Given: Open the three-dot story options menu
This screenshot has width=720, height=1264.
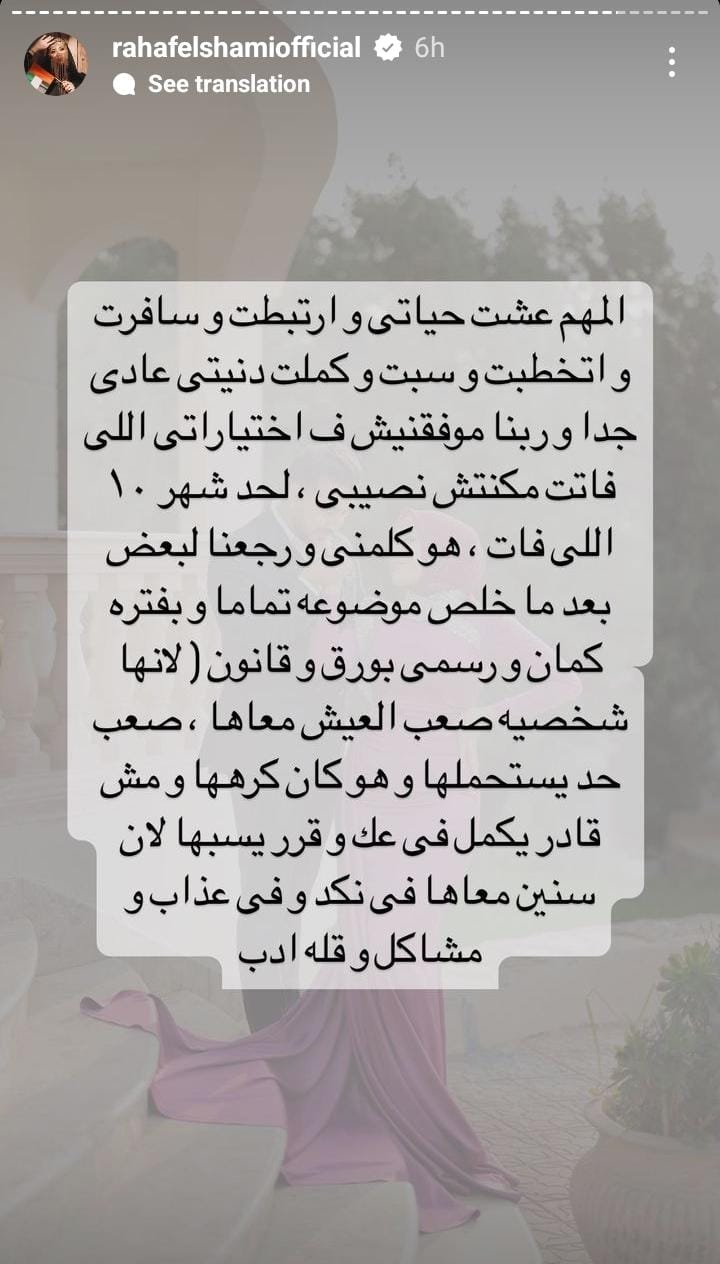Looking at the screenshot, I should point(672,63).
